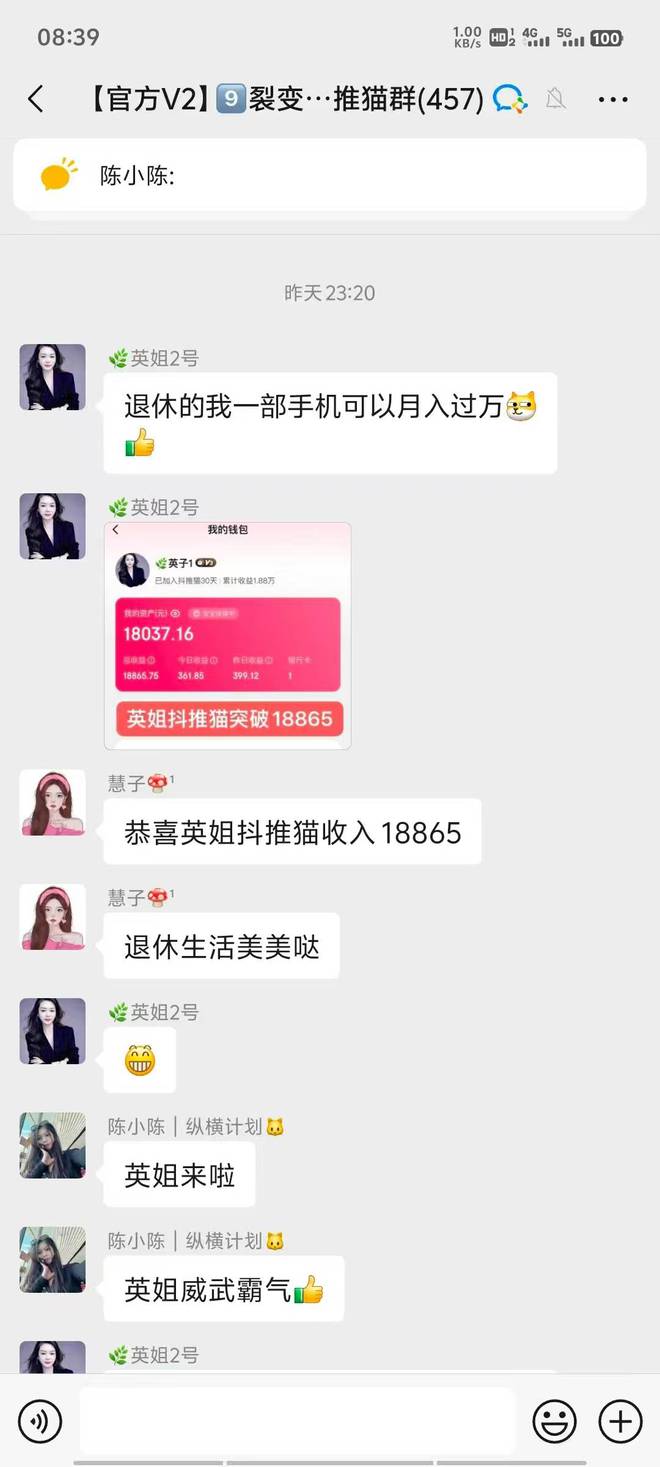This screenshot has width=660, height=1467.
Task: Switch to voice message input
Action: [x=40, y=1420]
